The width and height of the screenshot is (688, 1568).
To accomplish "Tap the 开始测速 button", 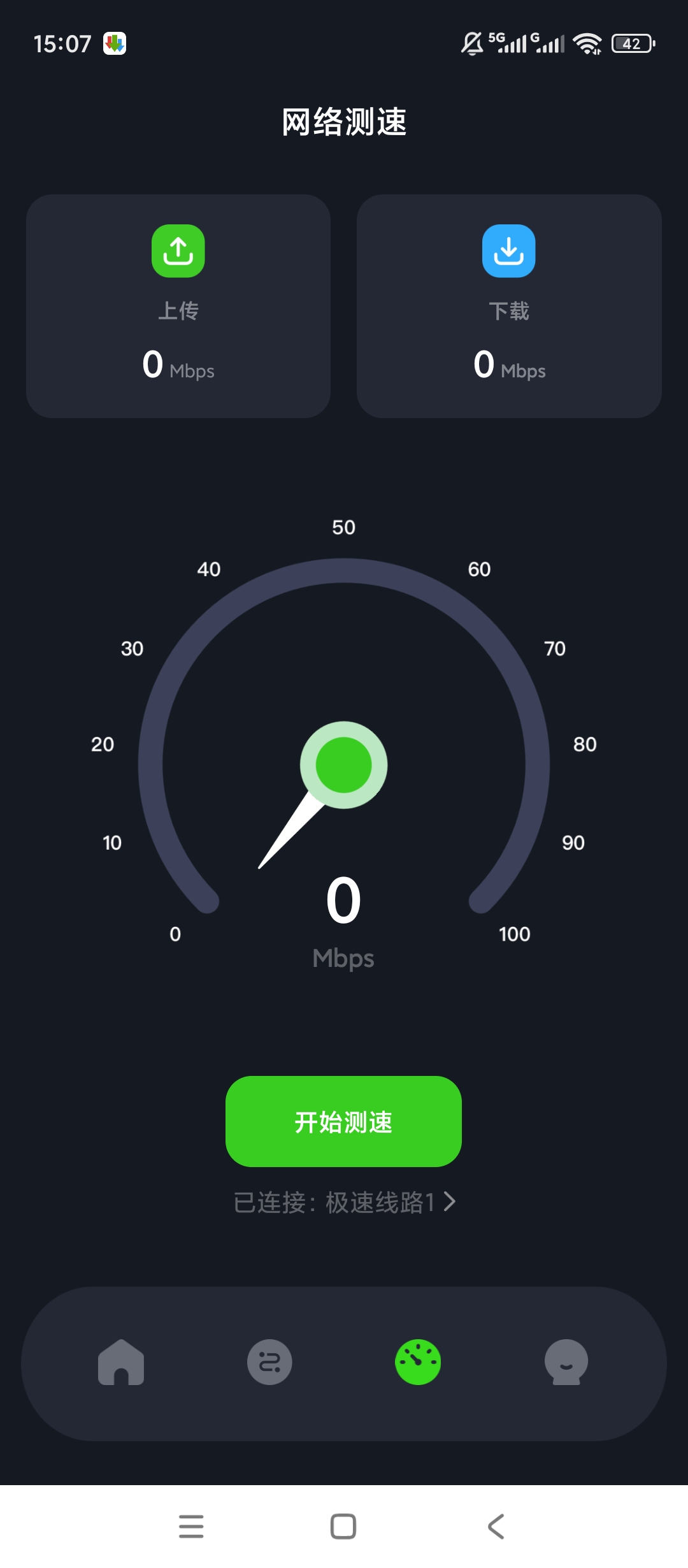I will (x=343, y=1121).
